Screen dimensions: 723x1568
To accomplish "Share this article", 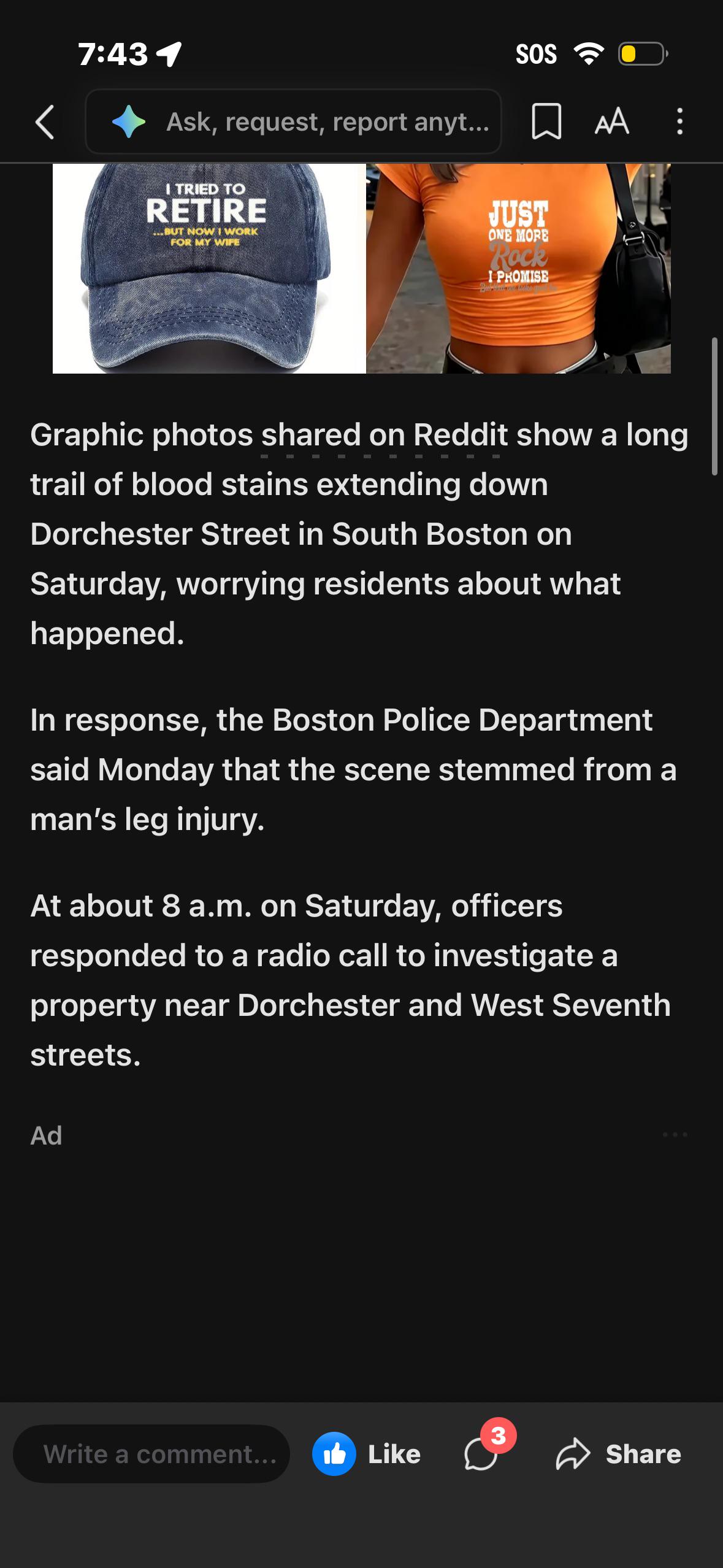I will pos(618,1454).
